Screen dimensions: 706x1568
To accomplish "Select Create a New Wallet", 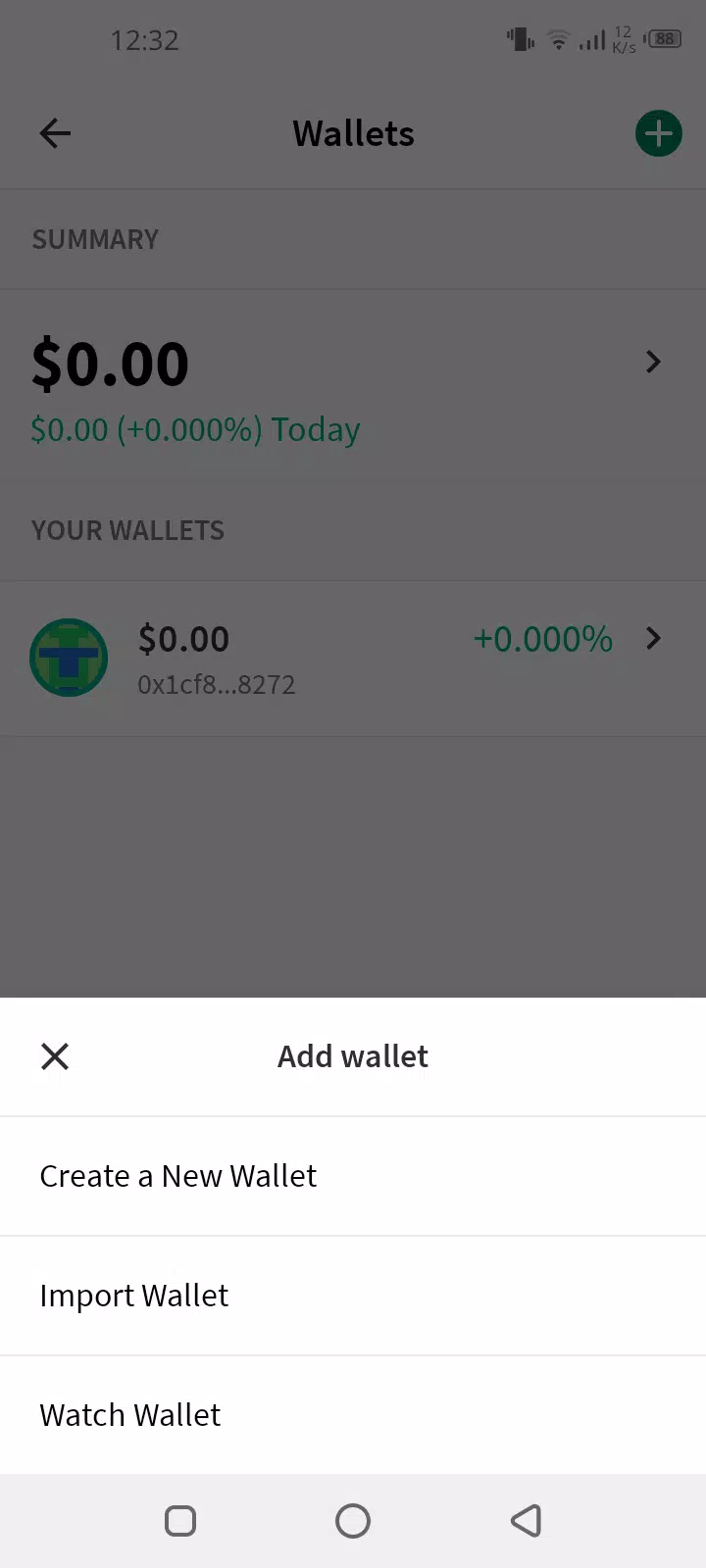I will tap(353, 1176).
